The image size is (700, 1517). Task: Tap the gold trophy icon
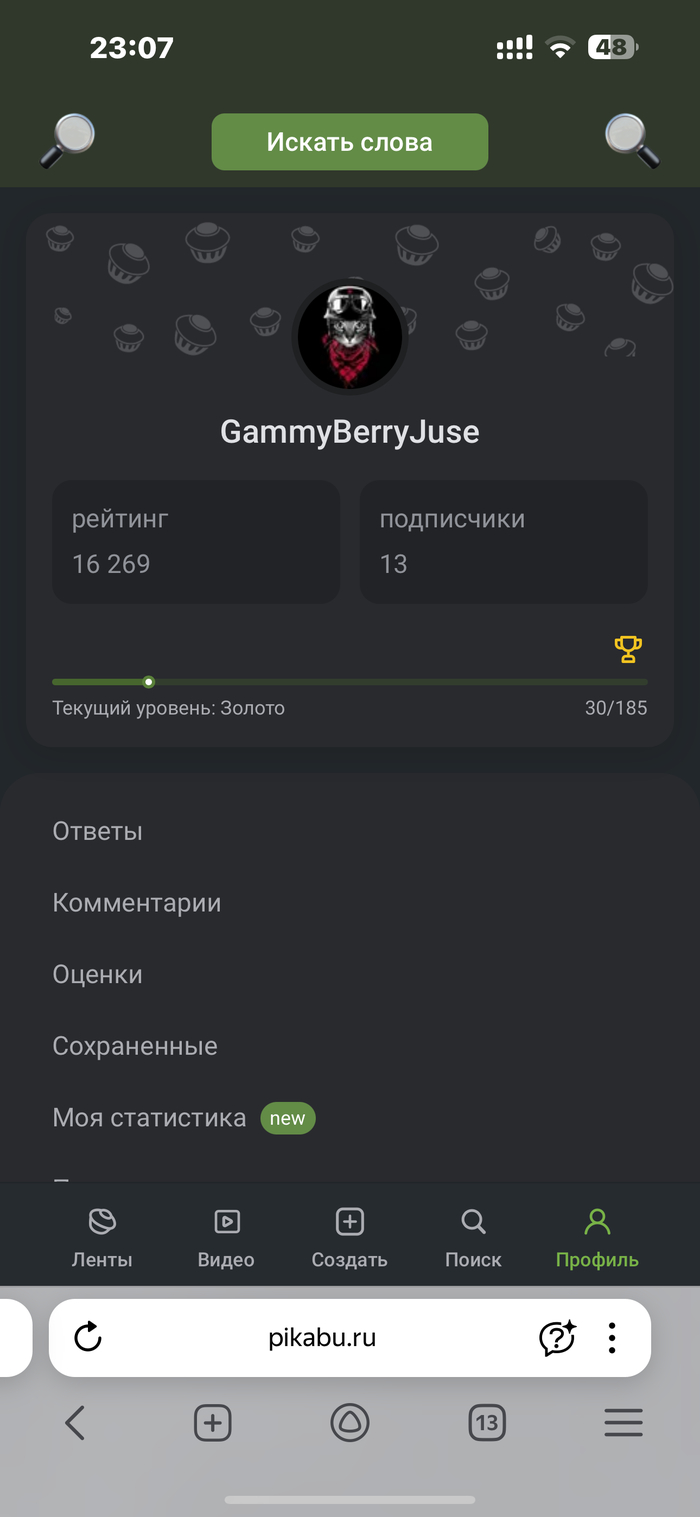click(628, 649)
